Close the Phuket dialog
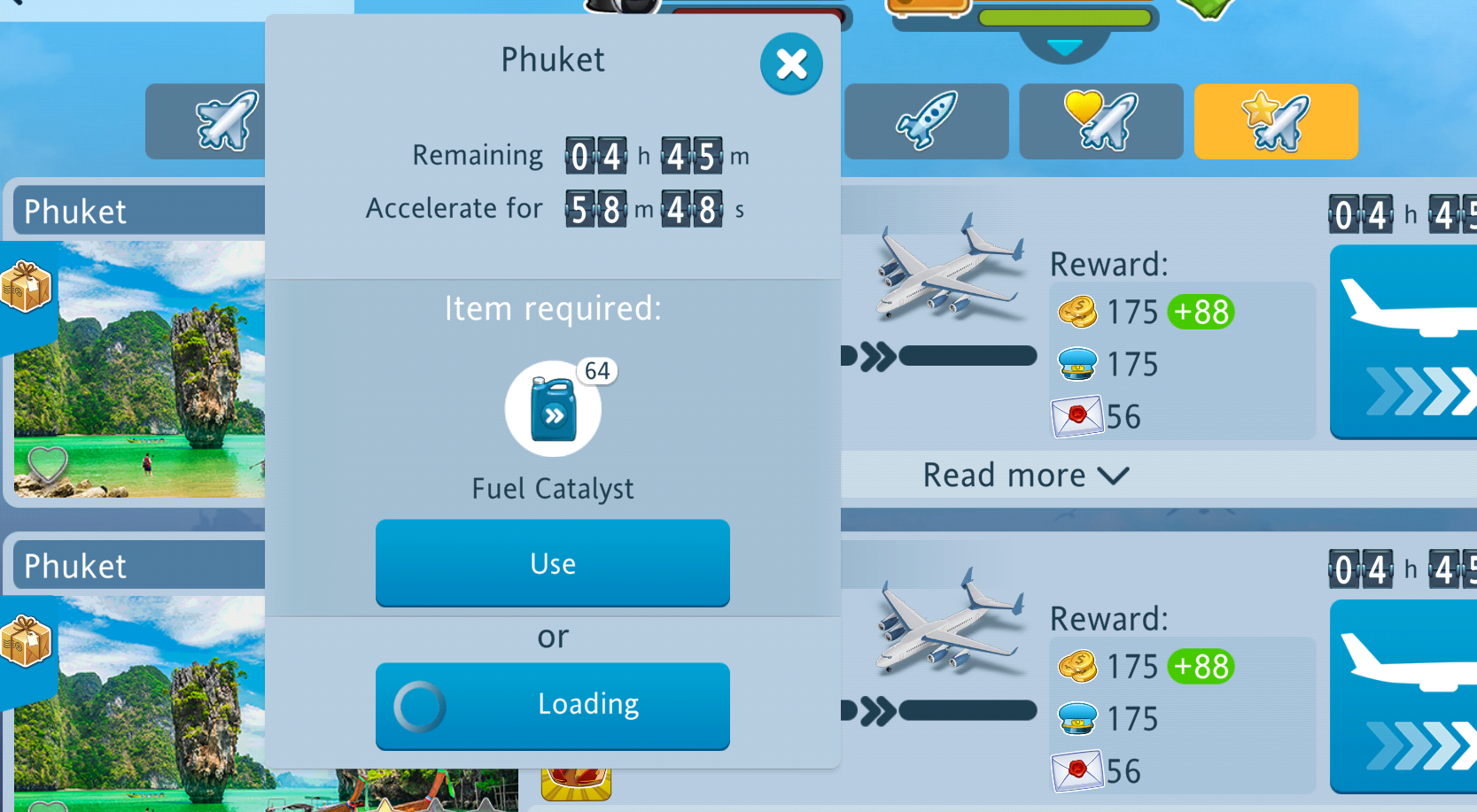The image size is (1477, 812). coord(790,64)
